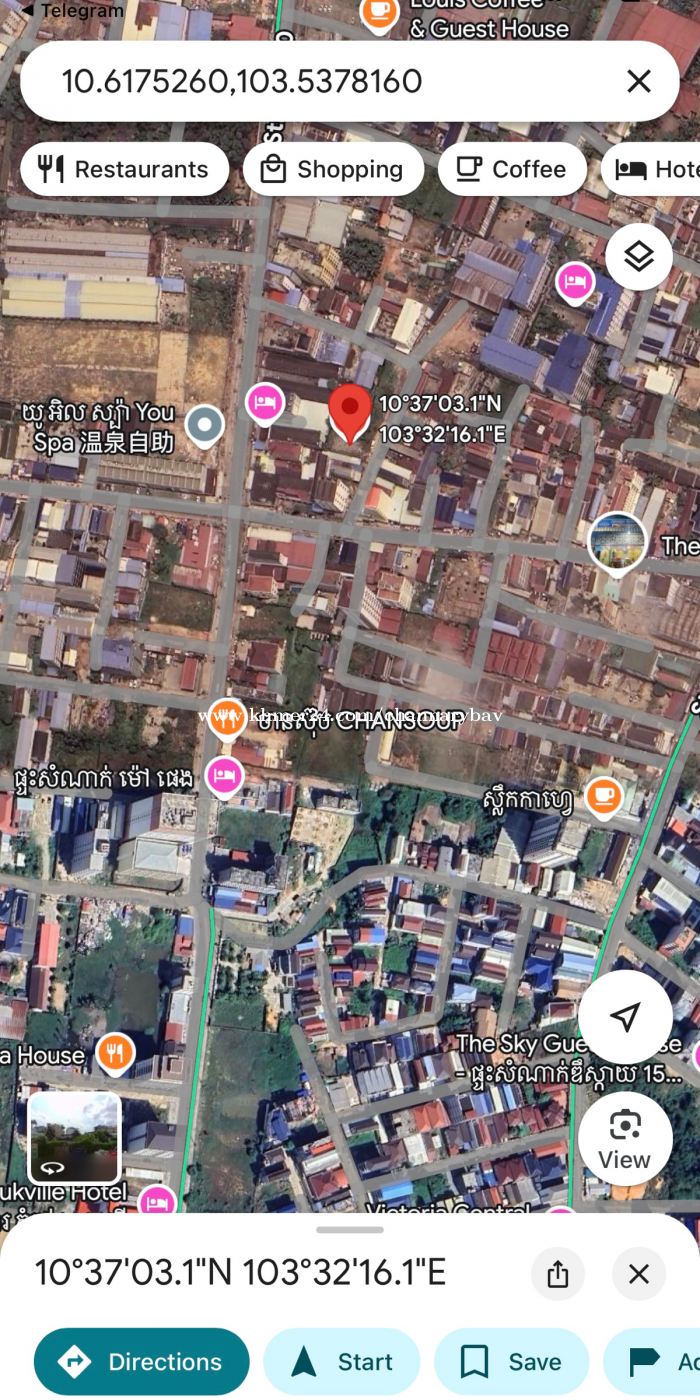Start navigation to the pin

tap(342, 1362)
